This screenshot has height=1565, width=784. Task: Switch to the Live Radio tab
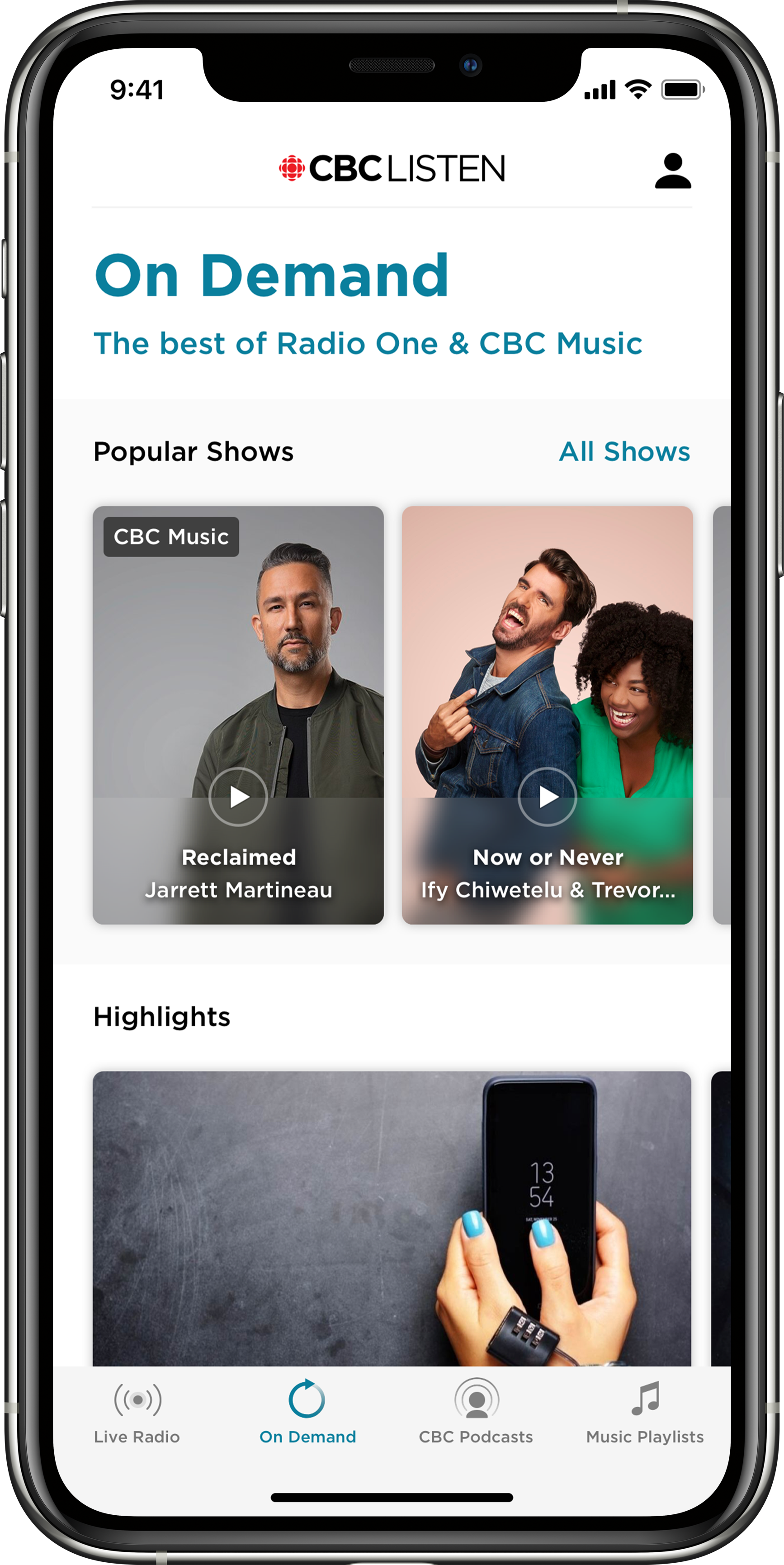click(137, 1412)
